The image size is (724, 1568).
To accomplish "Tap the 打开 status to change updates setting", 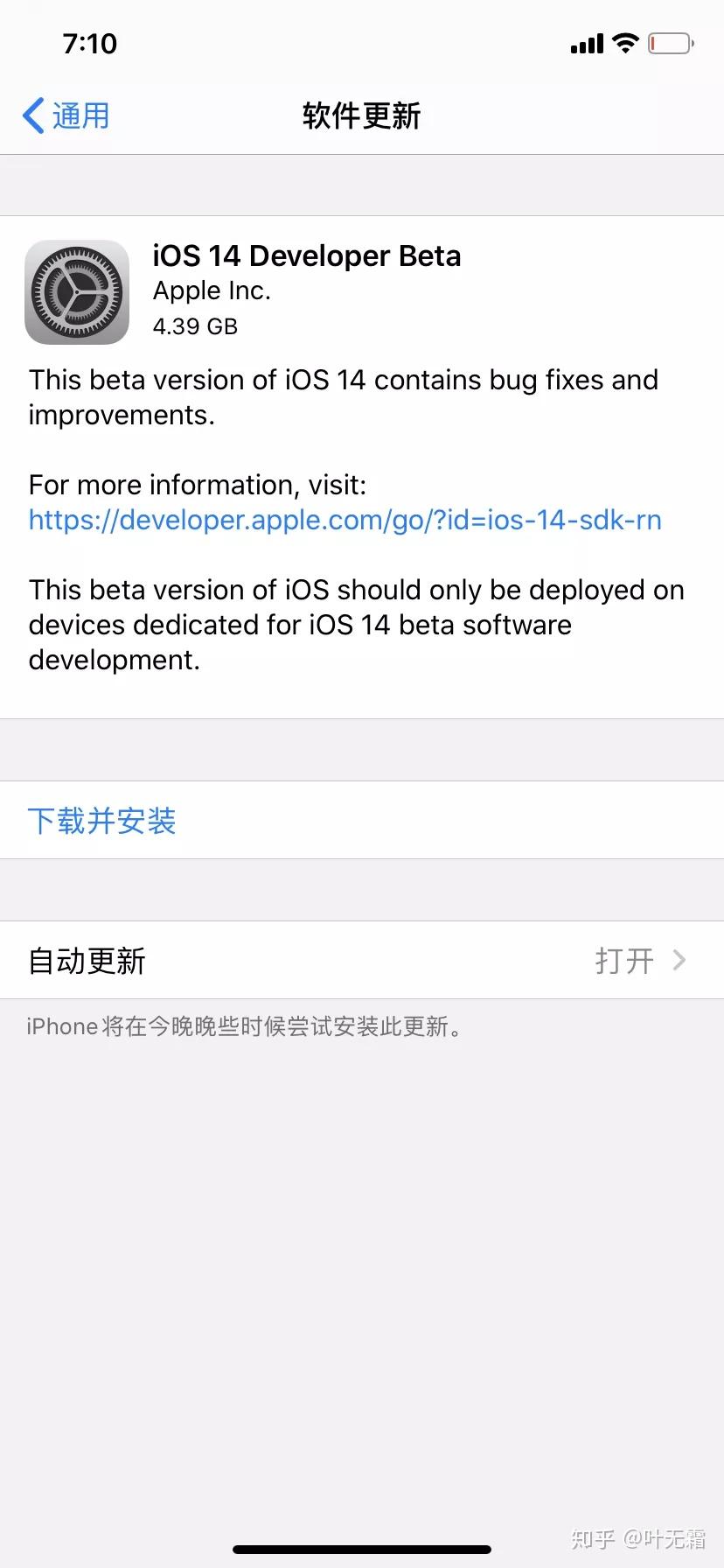I will (623, 960).
